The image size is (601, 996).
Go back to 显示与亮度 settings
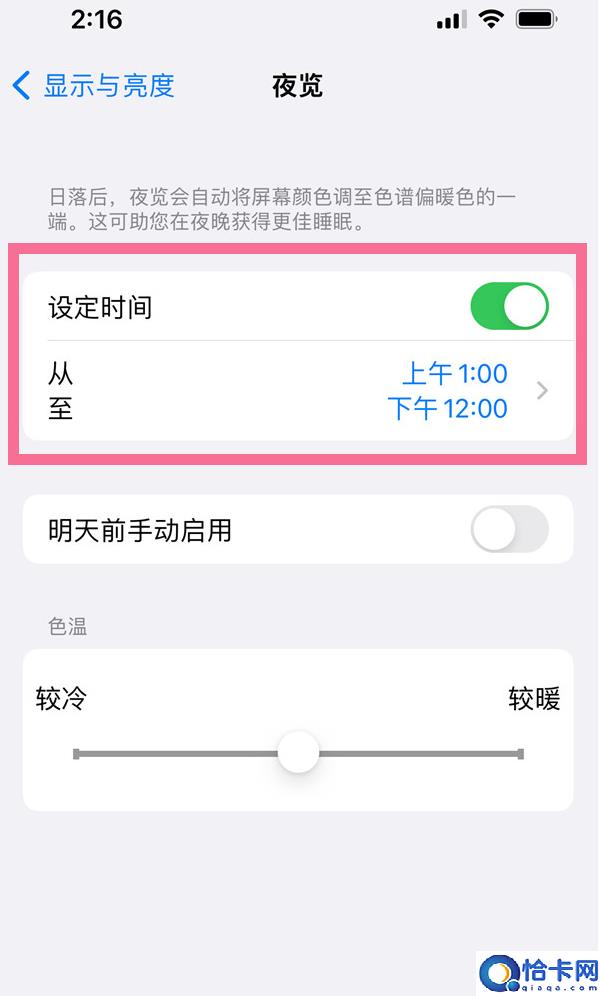point(93,86)
